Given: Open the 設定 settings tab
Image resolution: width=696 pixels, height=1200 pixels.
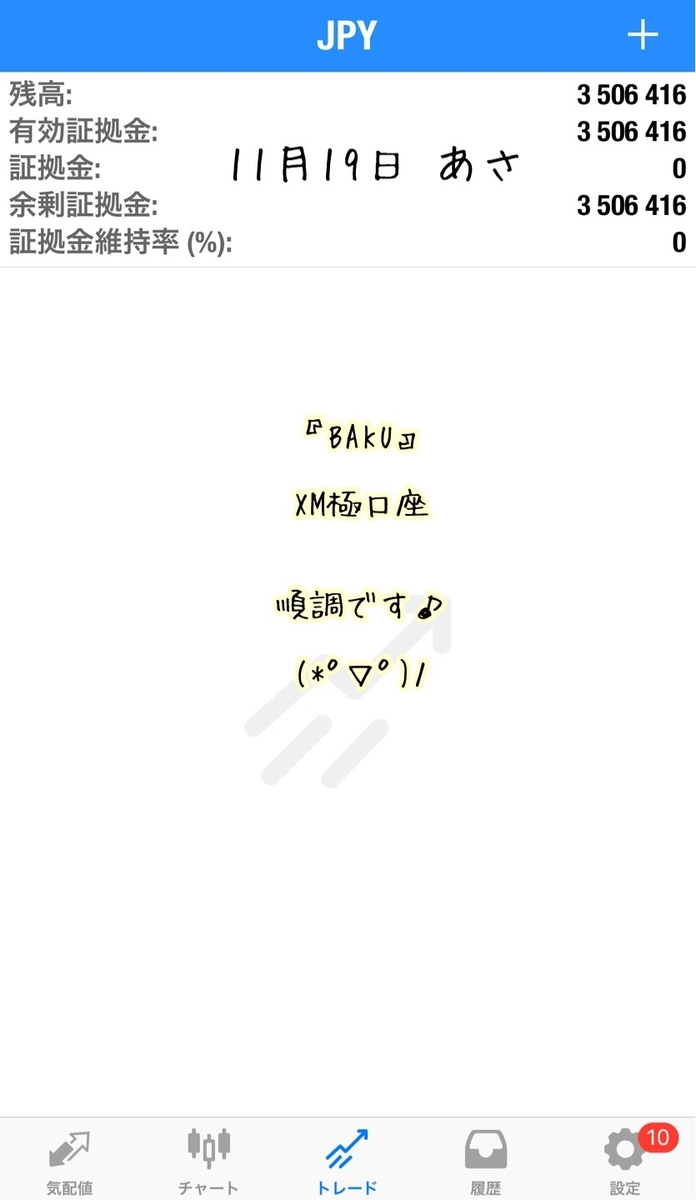Looking at the screenshot, I should tap(625, 1160).
